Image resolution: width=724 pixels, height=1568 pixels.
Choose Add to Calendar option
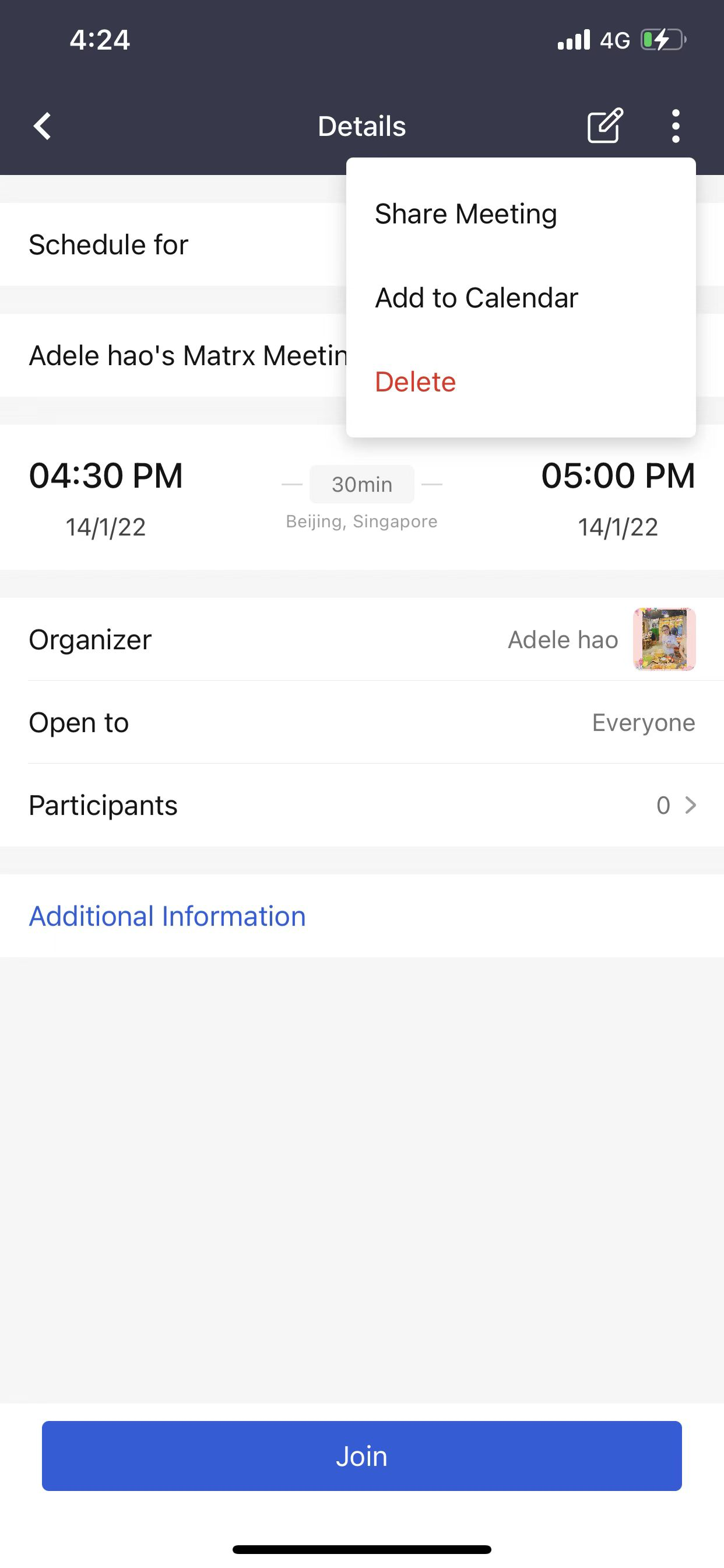(x=476, y=298)
